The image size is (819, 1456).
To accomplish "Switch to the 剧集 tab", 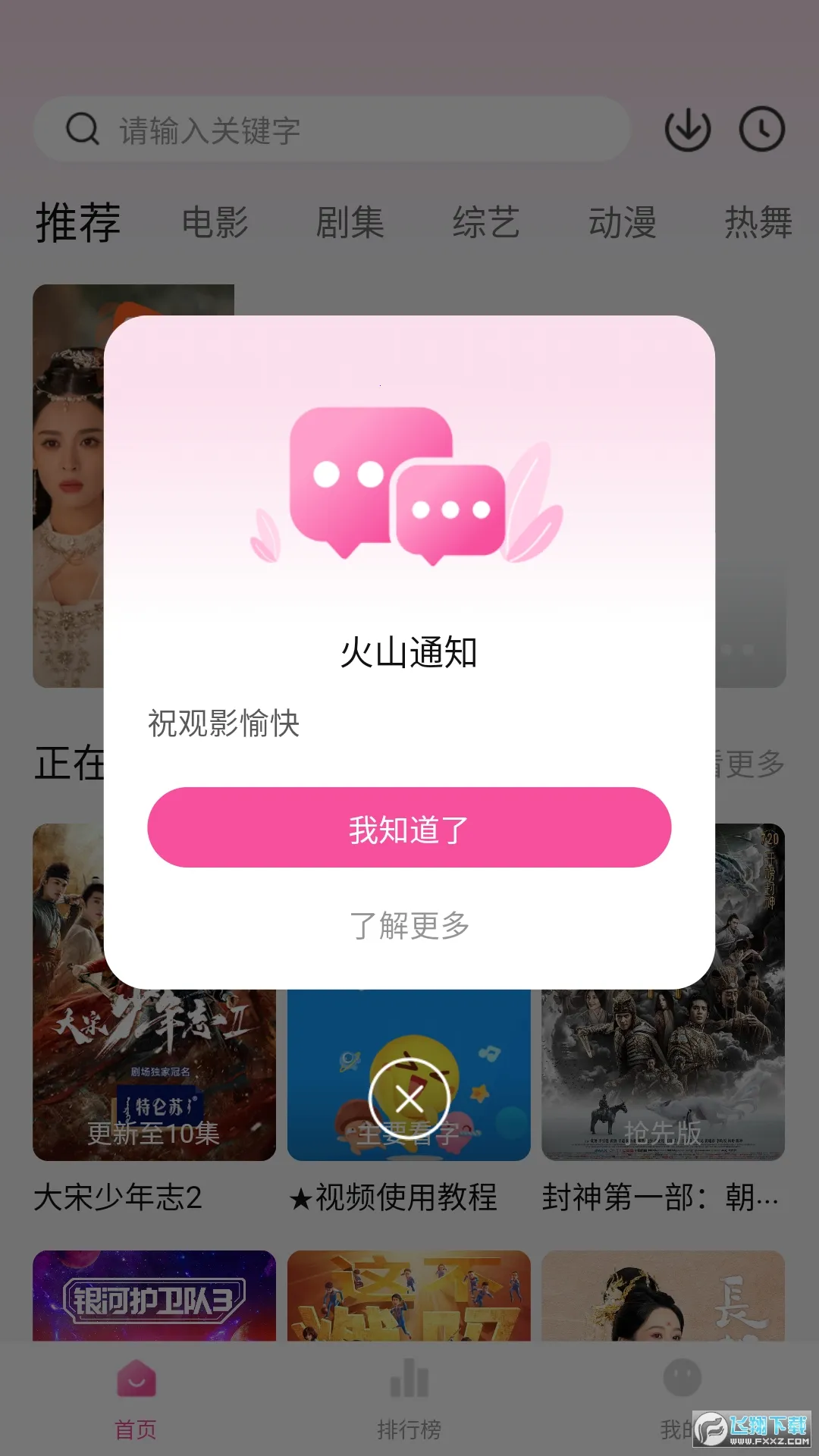I will tap(350, 223).
